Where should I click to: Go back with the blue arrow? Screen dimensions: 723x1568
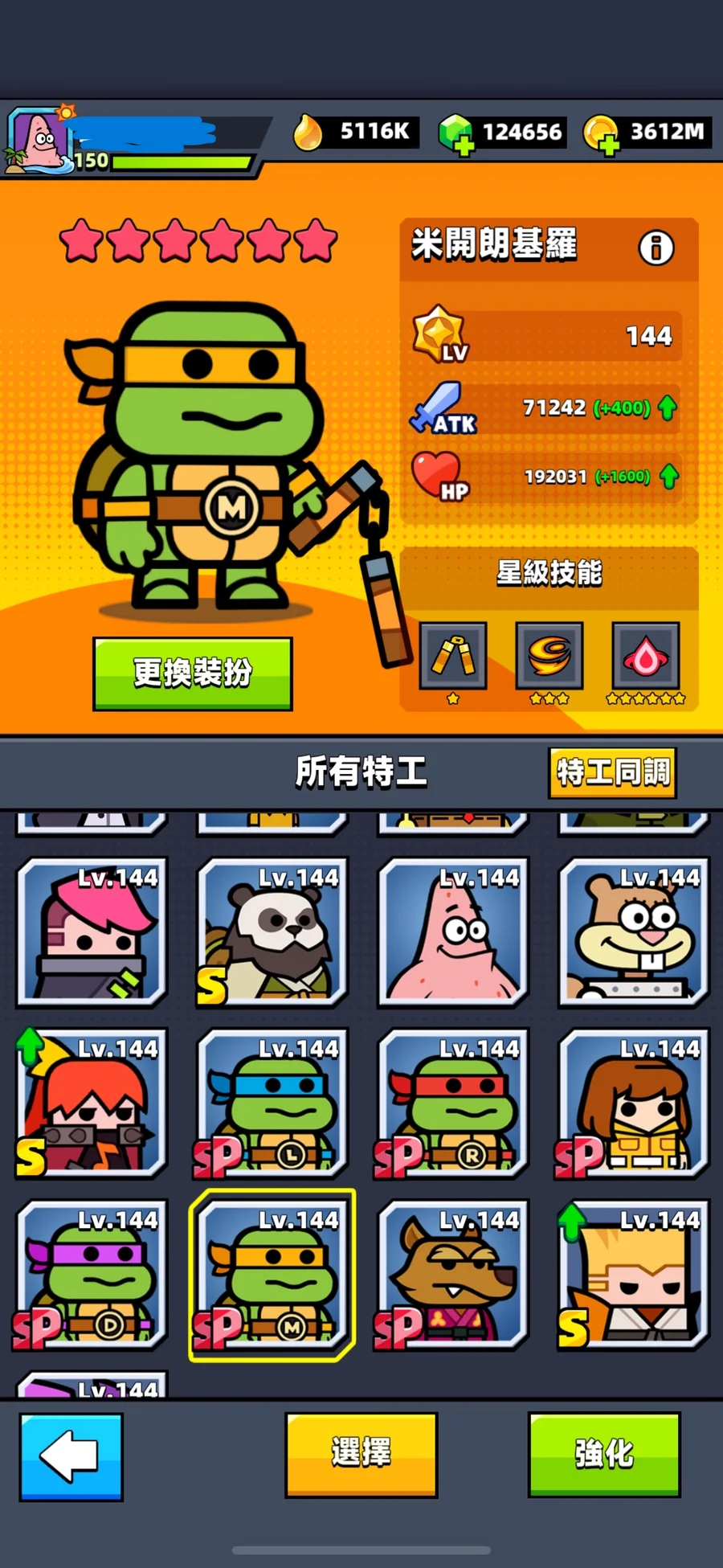coord(71,1457)
